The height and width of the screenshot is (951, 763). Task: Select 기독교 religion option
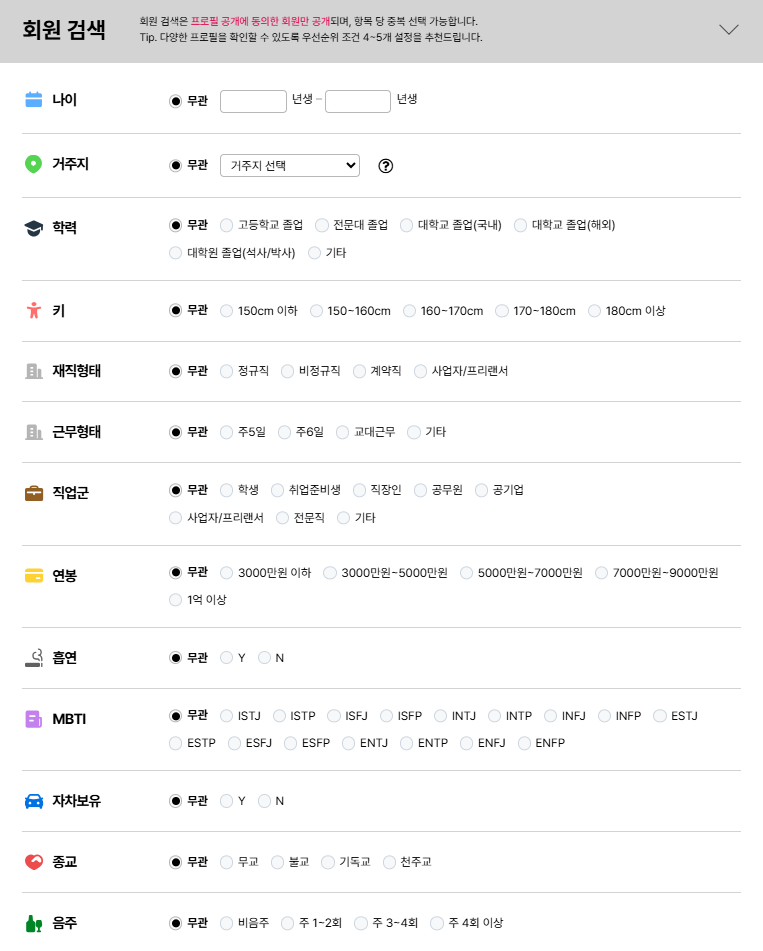tap(328, 862)
